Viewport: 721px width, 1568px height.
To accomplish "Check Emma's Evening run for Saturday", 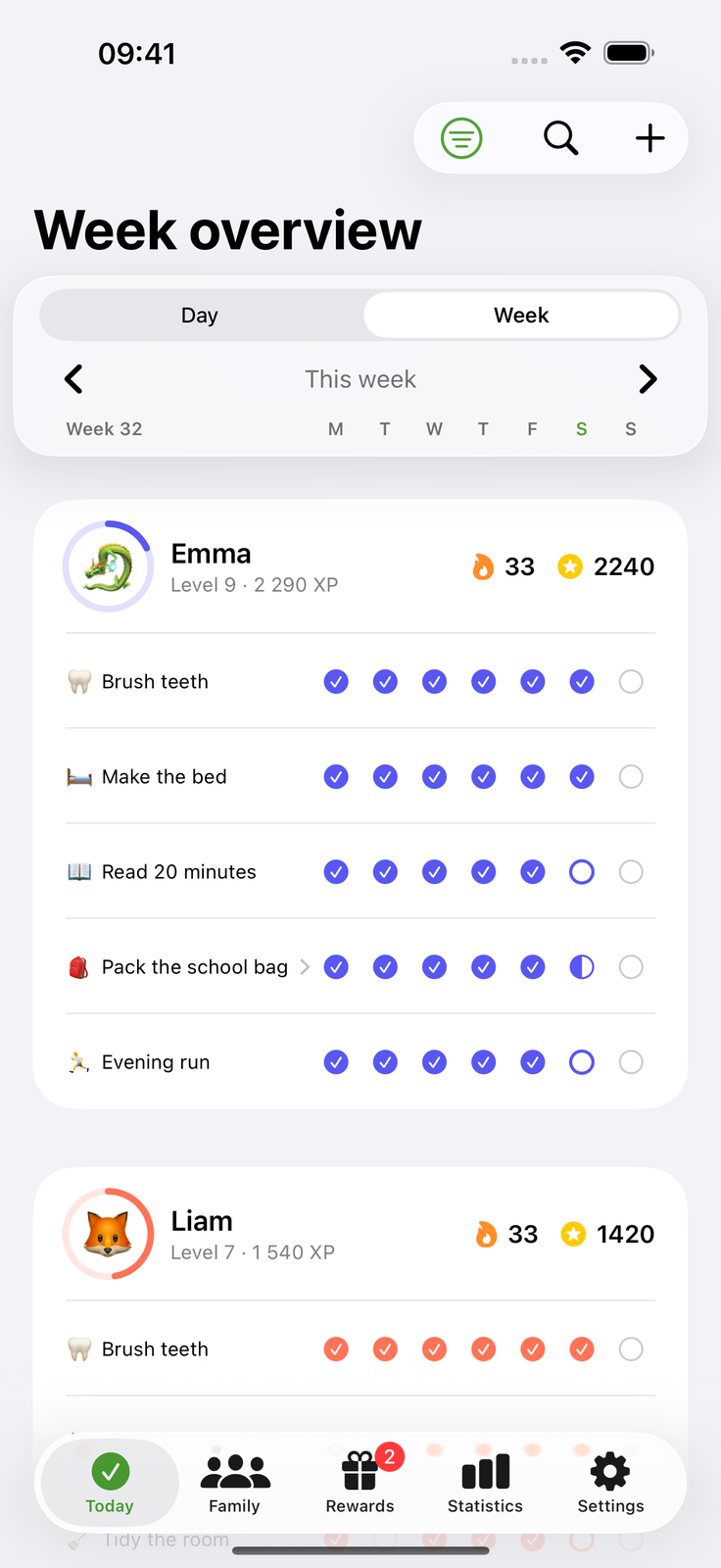I will (582, 1062).
